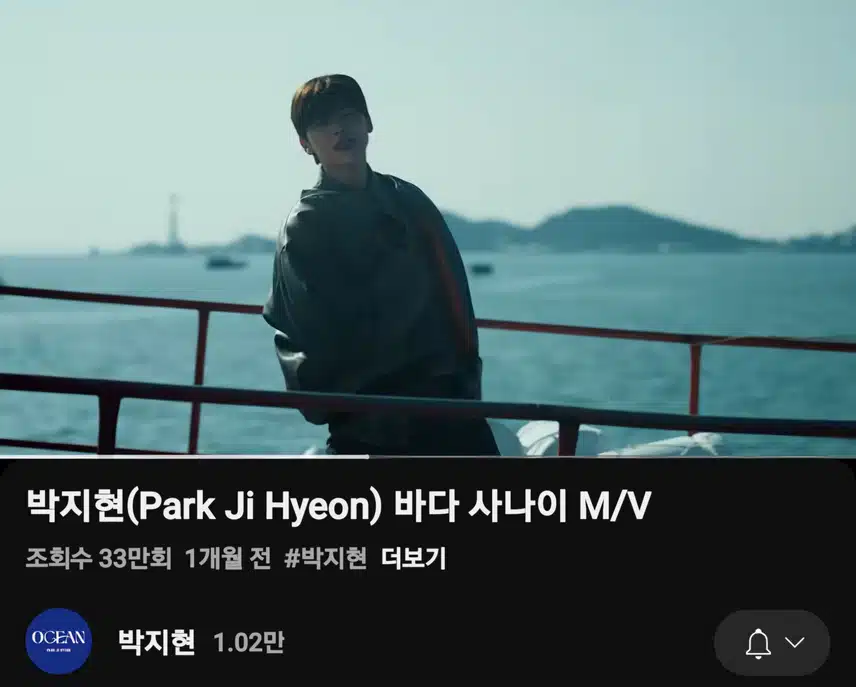
Task: Tap the video player to show playback controls
Action: (428, 228)
